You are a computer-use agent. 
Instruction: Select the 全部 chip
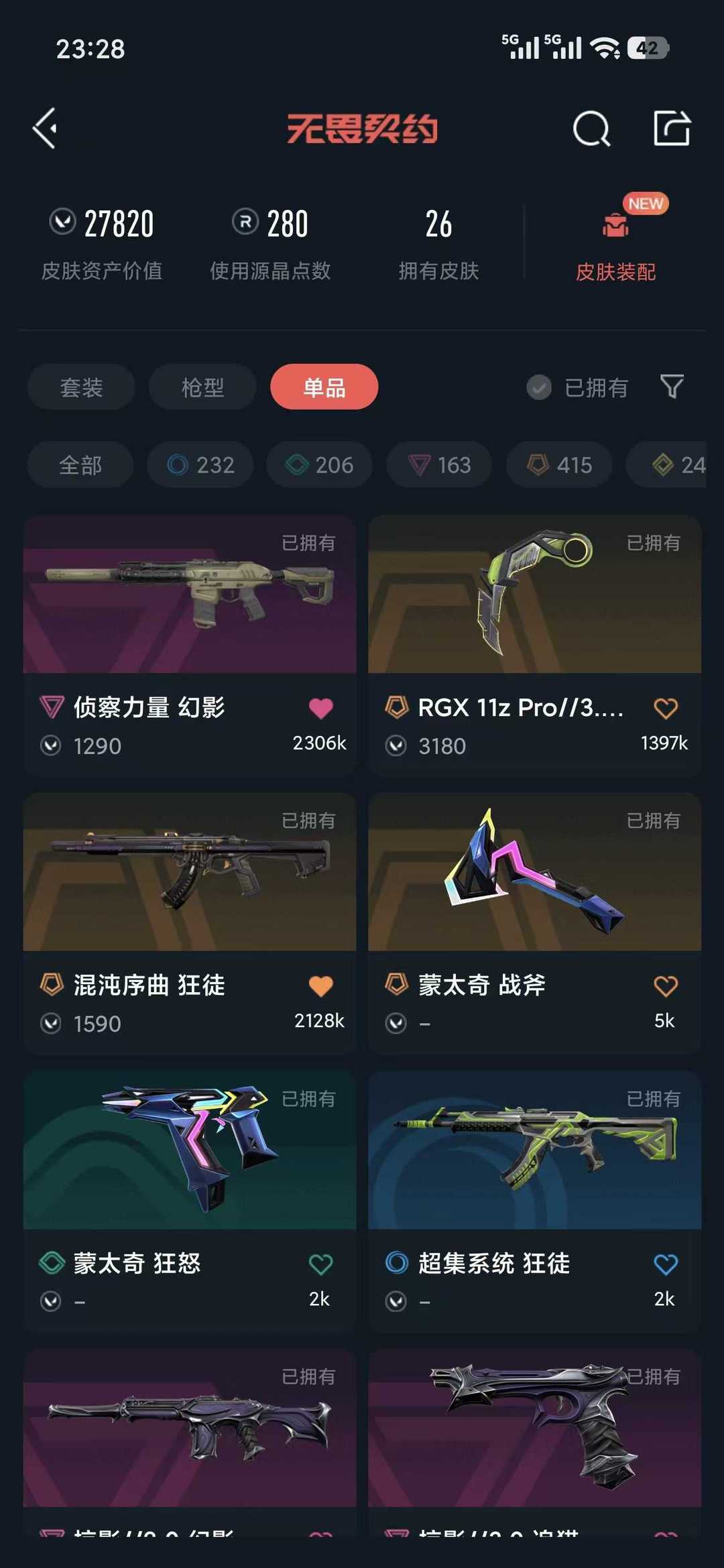tap(80, 465)
